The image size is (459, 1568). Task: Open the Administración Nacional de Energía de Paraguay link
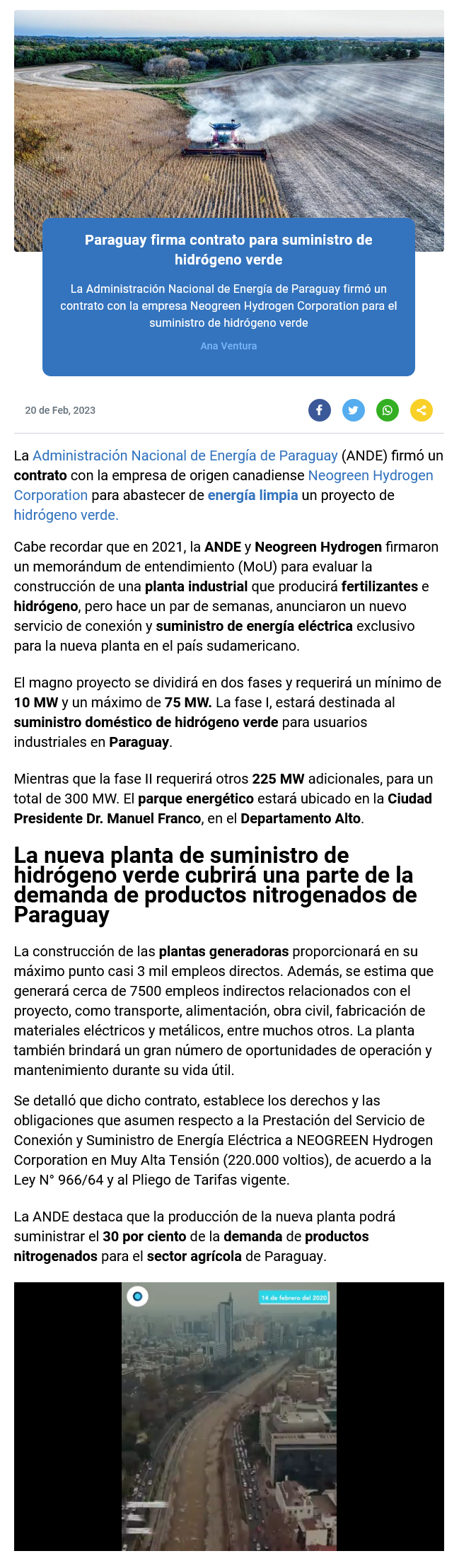click(x=185, y=455)
